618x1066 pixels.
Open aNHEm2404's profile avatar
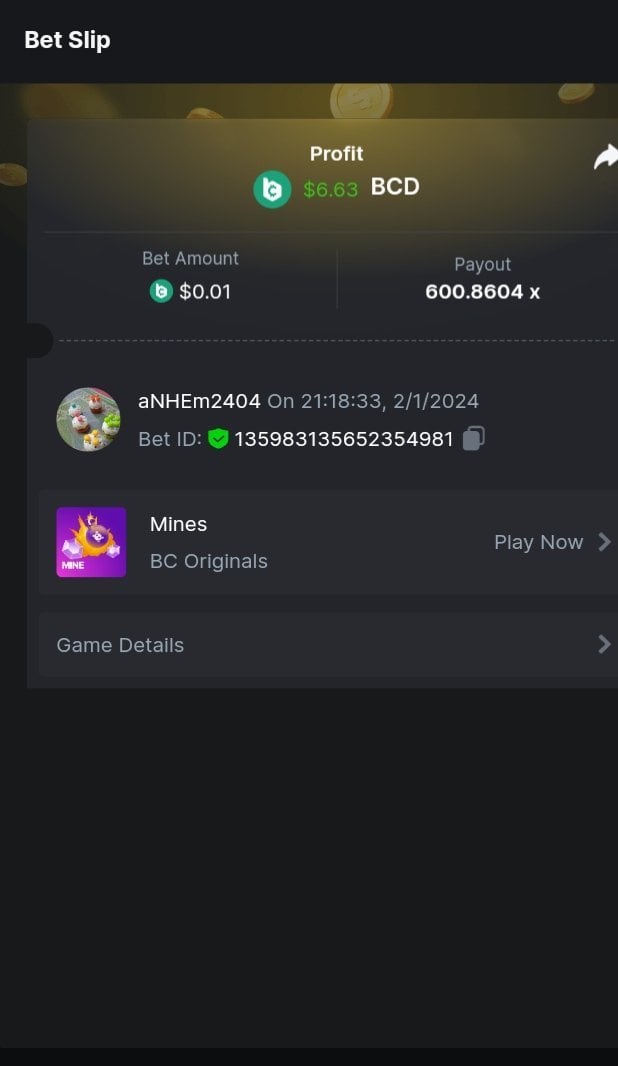click(x=88, y=420)
